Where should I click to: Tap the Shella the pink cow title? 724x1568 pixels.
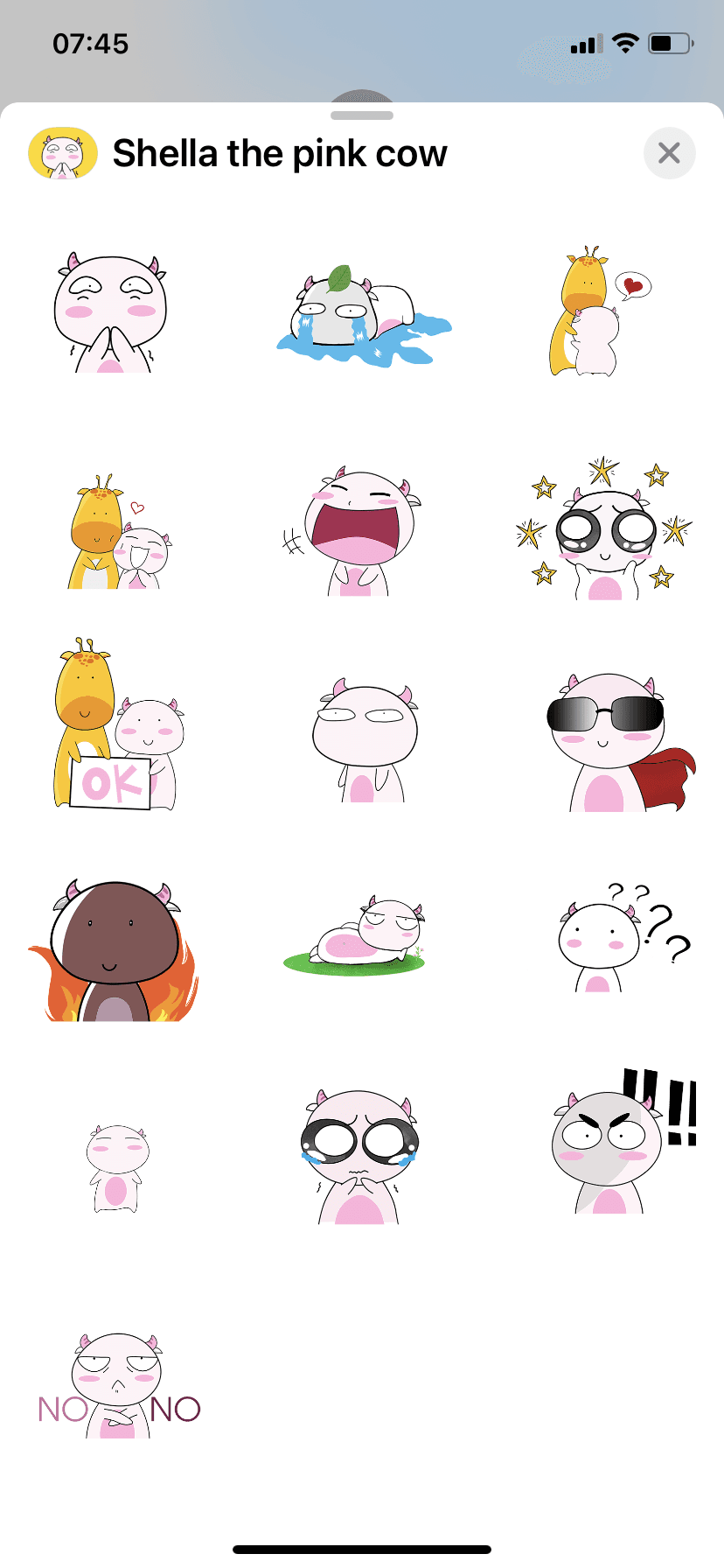point(282,153)
